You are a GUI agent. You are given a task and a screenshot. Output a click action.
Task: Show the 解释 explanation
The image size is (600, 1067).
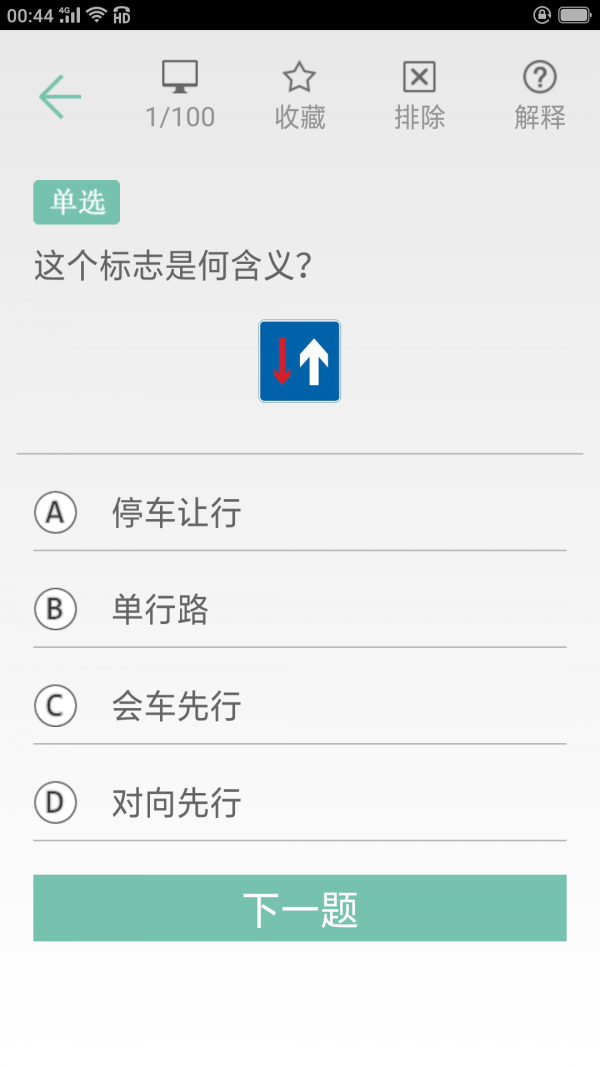tap(540, 96)
